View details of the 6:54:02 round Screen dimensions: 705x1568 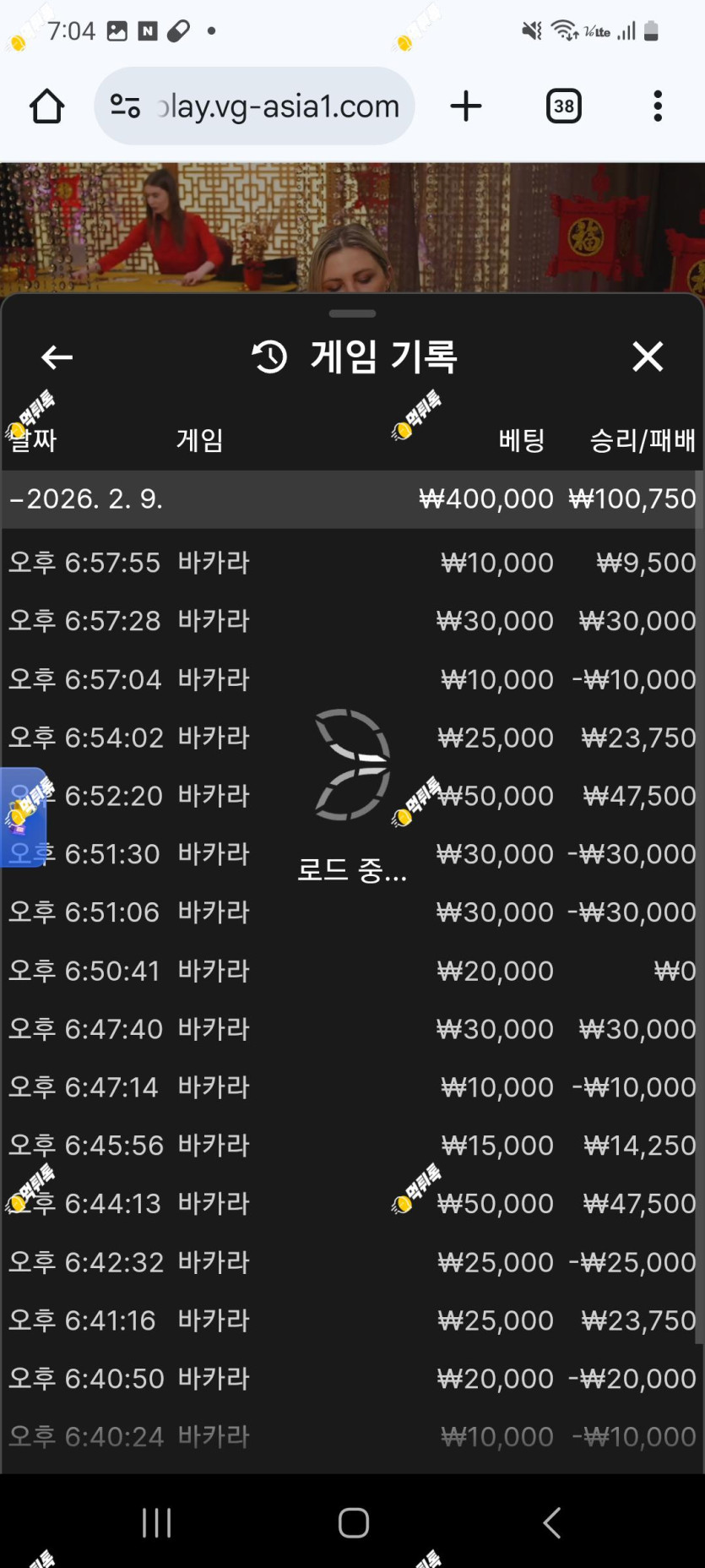click(x=352, y=738)
